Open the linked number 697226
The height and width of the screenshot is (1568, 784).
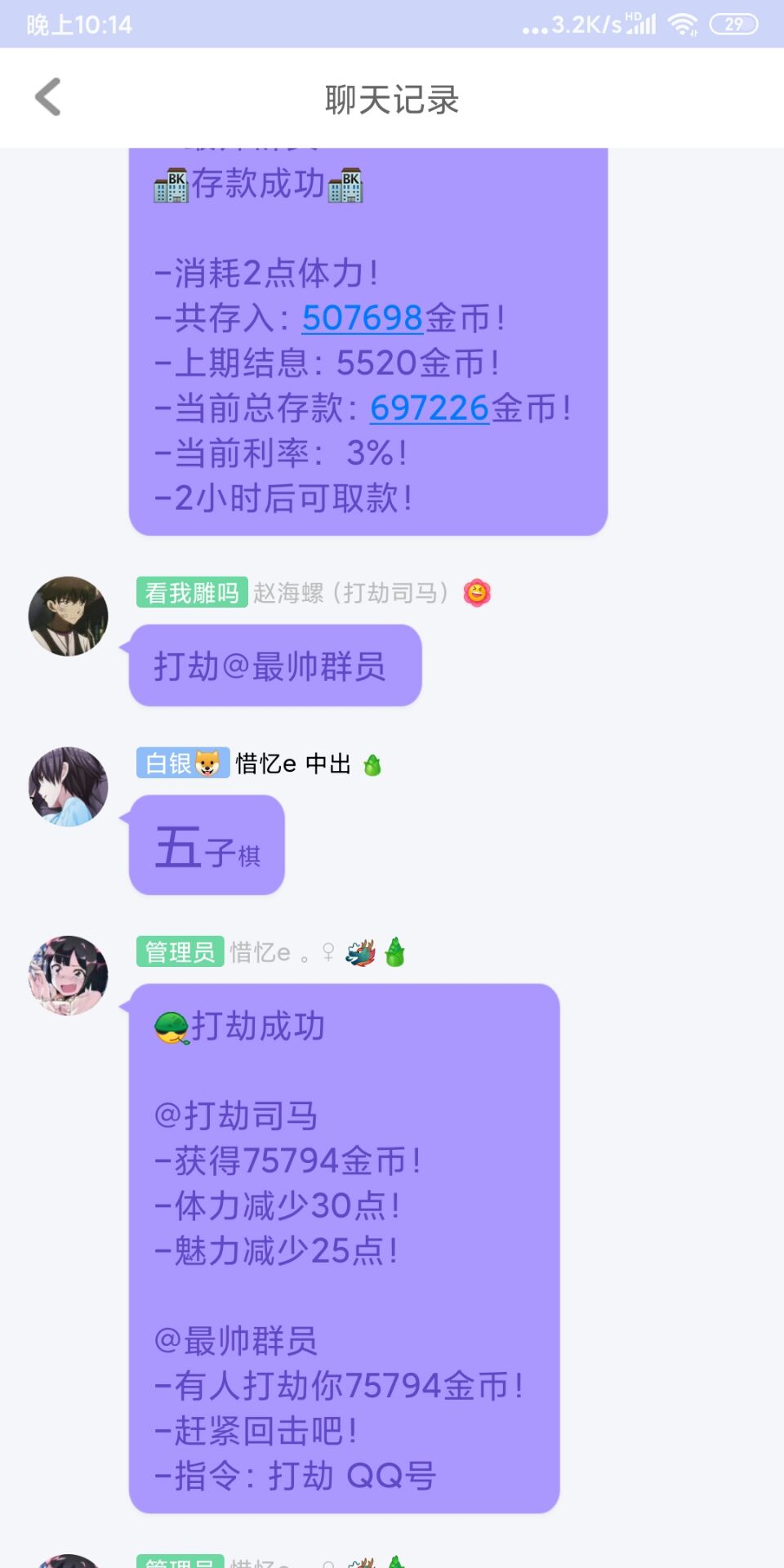[x=430, y=408]
